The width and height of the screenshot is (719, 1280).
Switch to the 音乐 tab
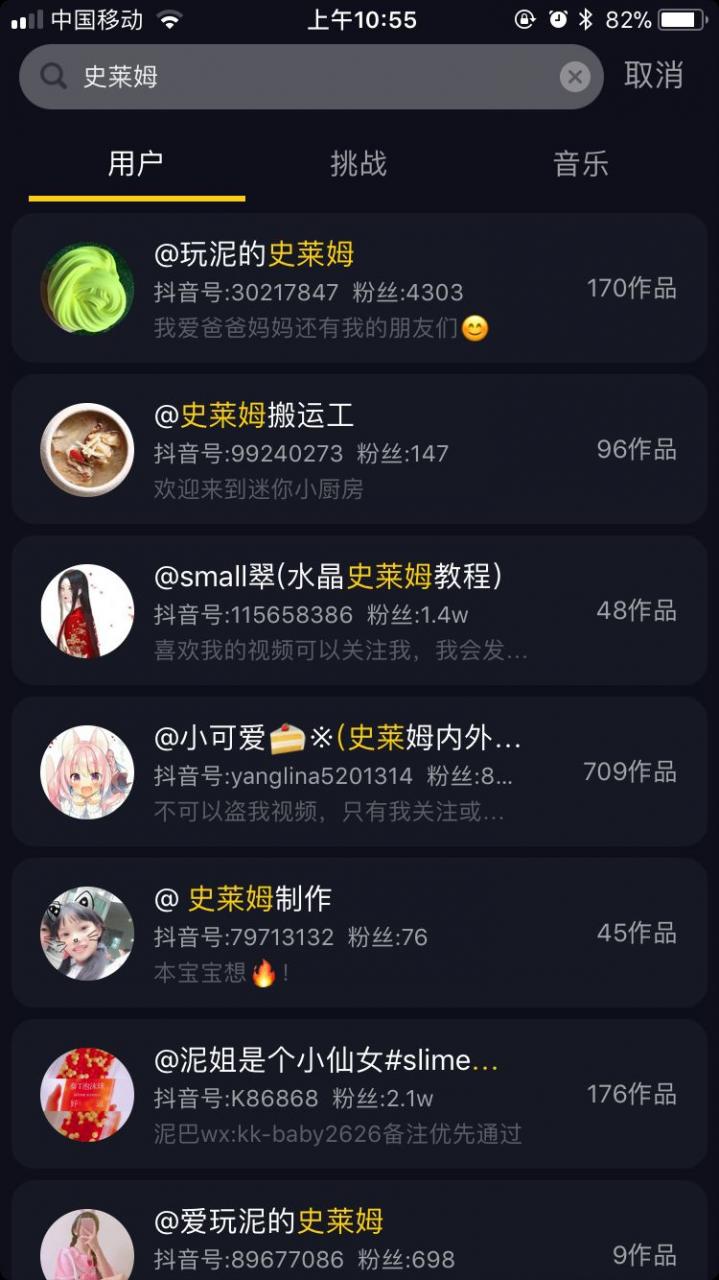tap(581, 164)
